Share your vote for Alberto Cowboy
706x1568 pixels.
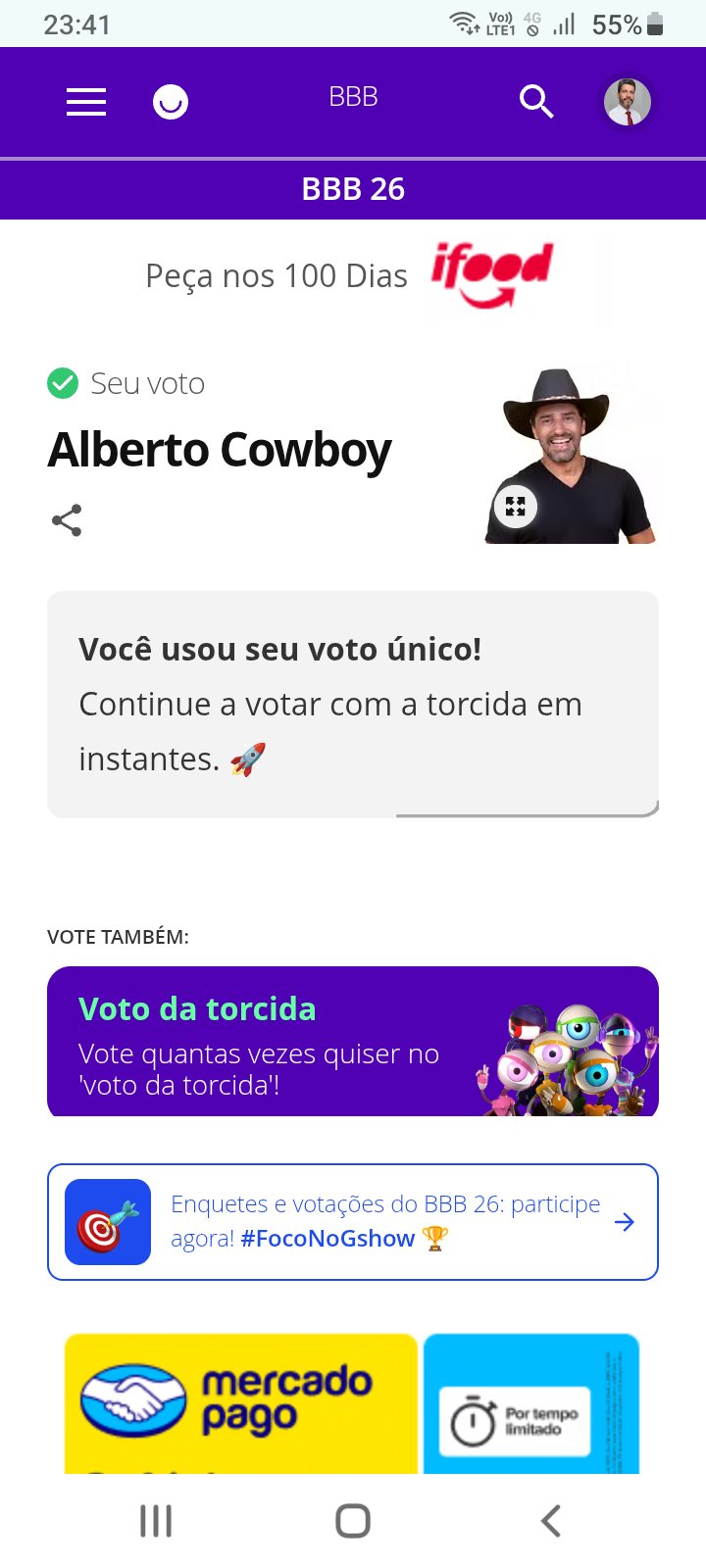(67, 520)
